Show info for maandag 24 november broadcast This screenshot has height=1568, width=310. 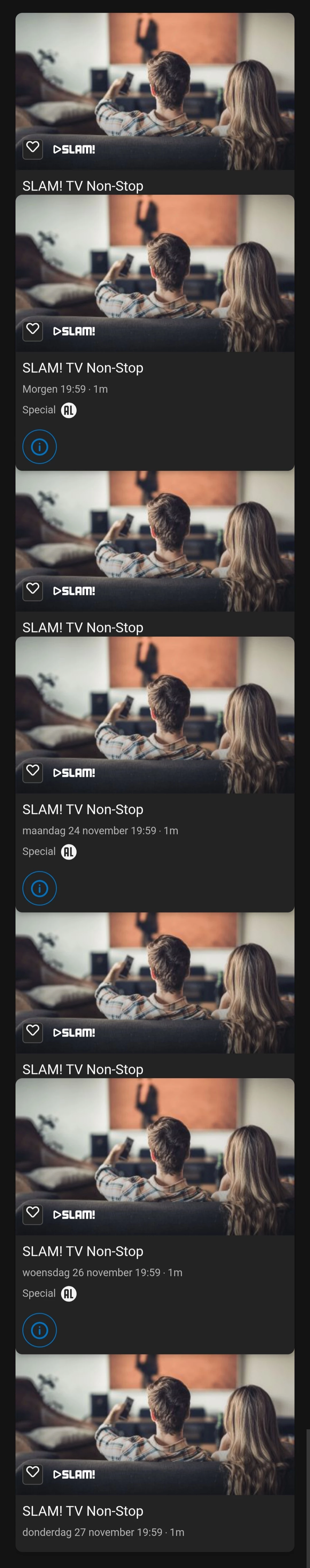point(40,888)
